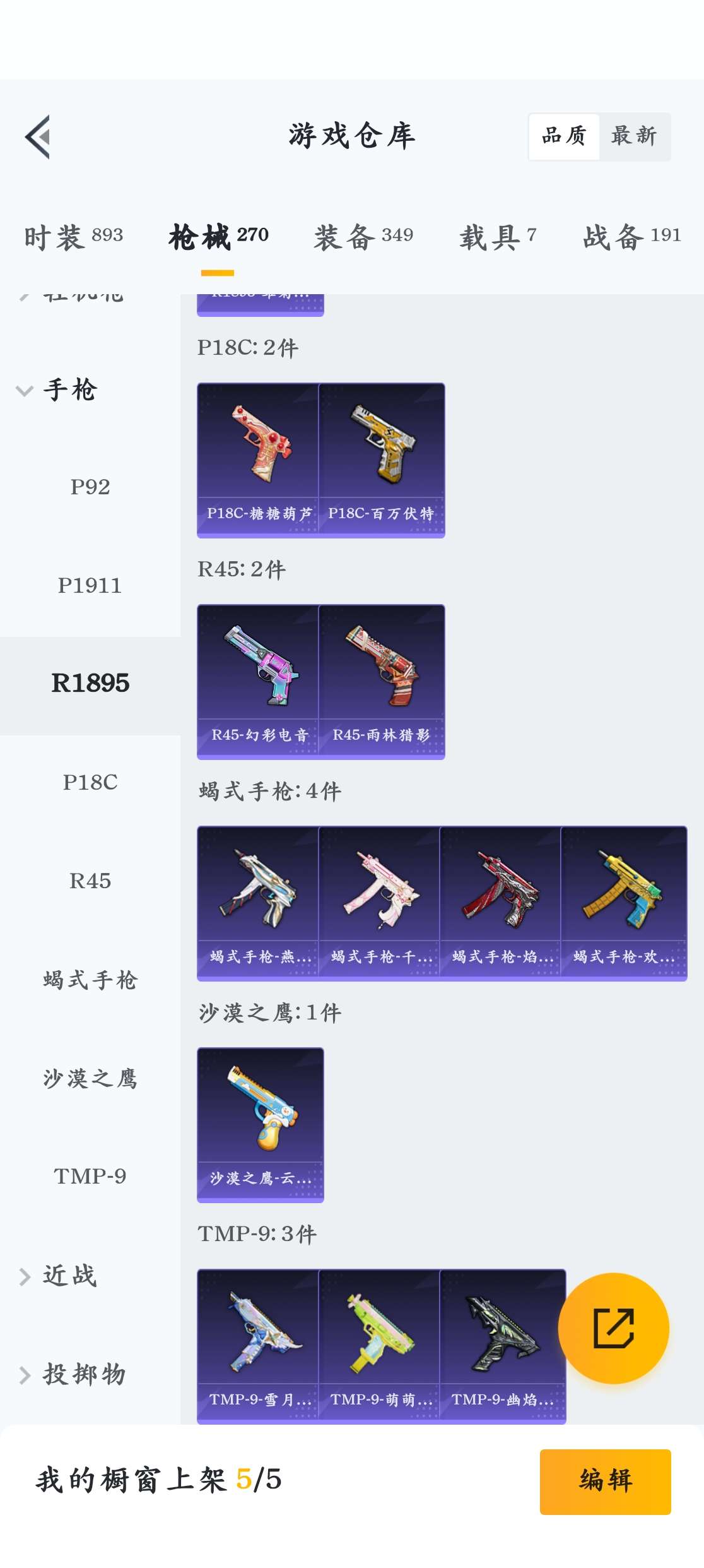
Task: Open the orange share/export floating icon
Action: click(613, 1328)
